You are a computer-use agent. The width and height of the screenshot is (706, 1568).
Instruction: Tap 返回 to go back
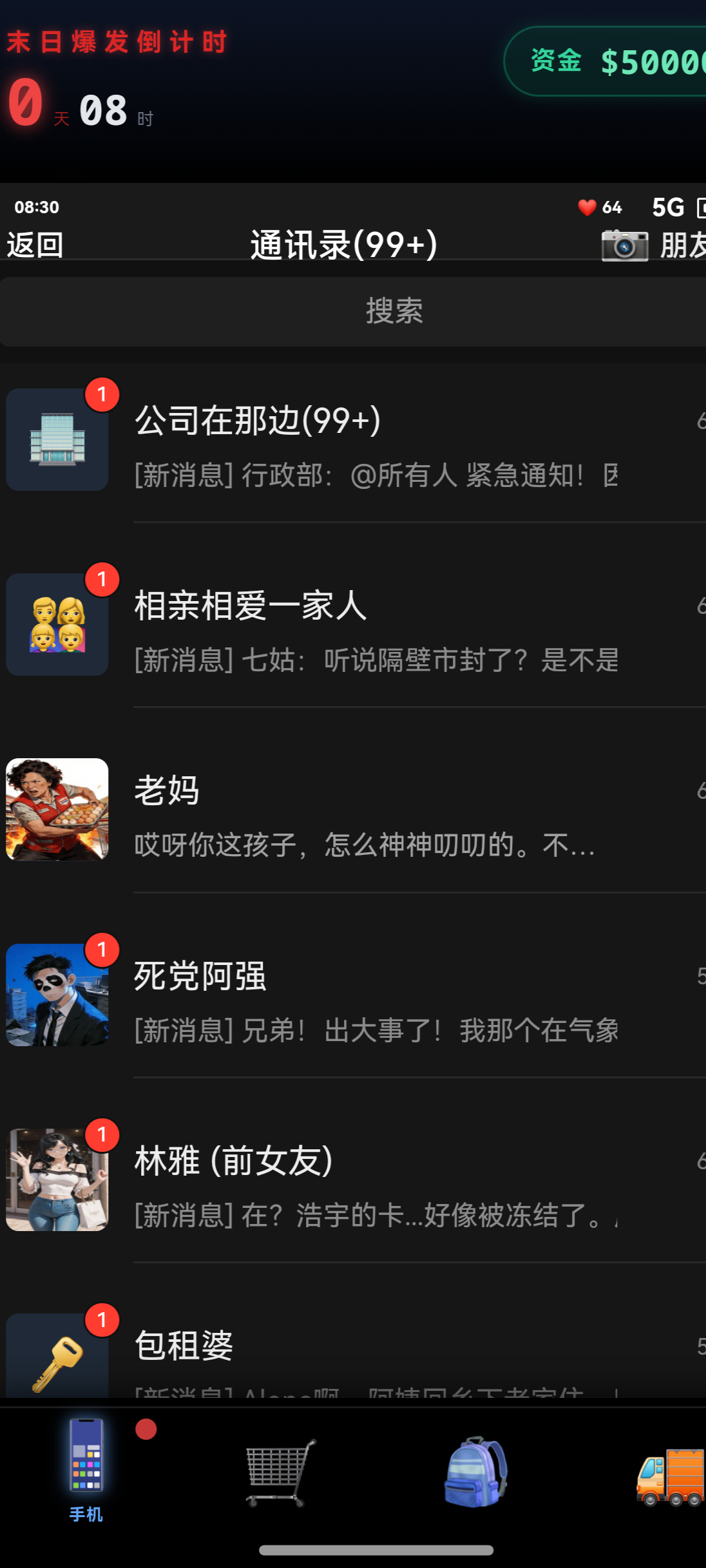coord(35,245)
